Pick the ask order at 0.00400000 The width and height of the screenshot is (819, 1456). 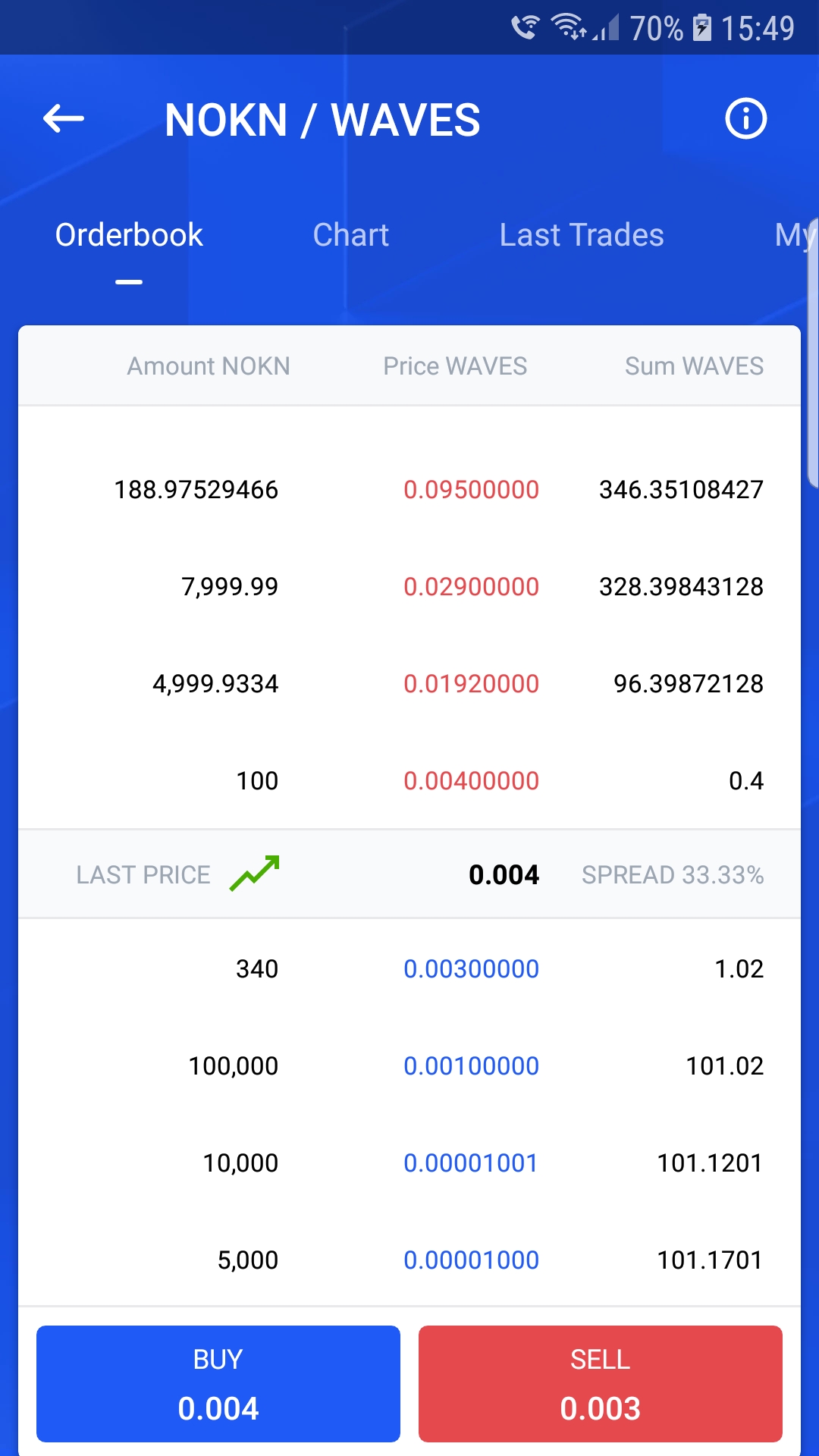tap(409, 781)
